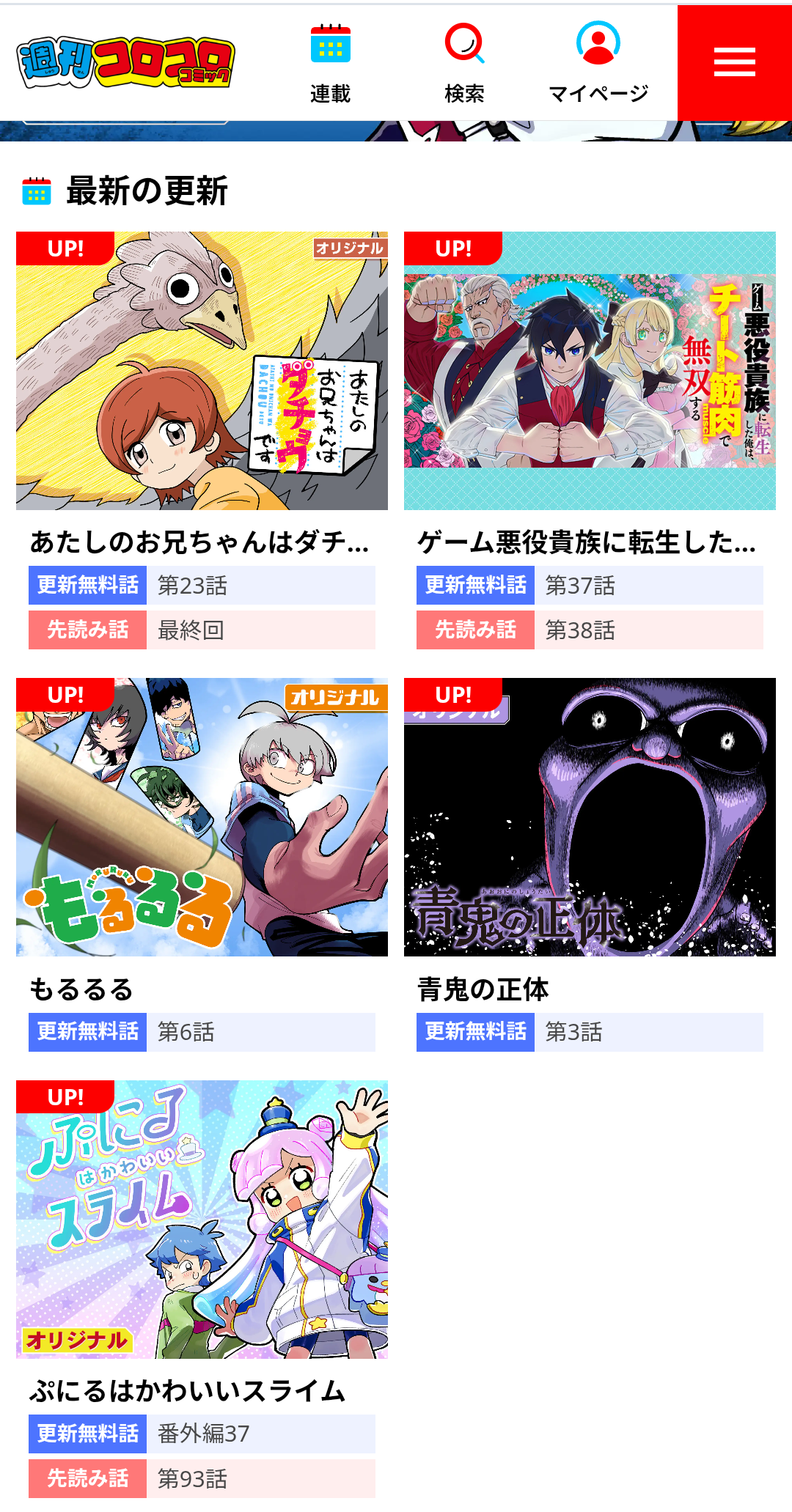
Task: Open ゲーム悪役貴族に転生した manga cover
Action: pyautogui.click(x=590, y=371)
